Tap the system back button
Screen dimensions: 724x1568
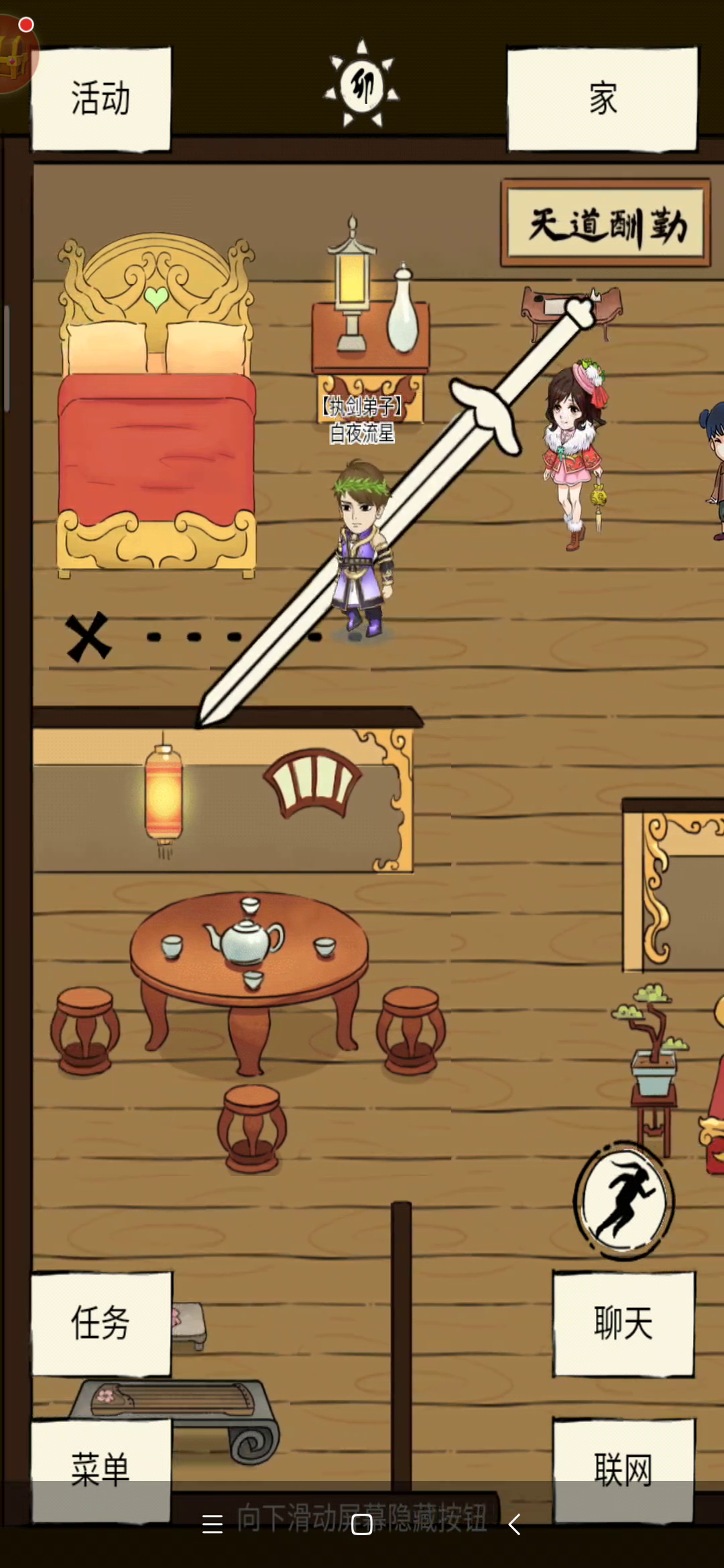(514, 1524)
